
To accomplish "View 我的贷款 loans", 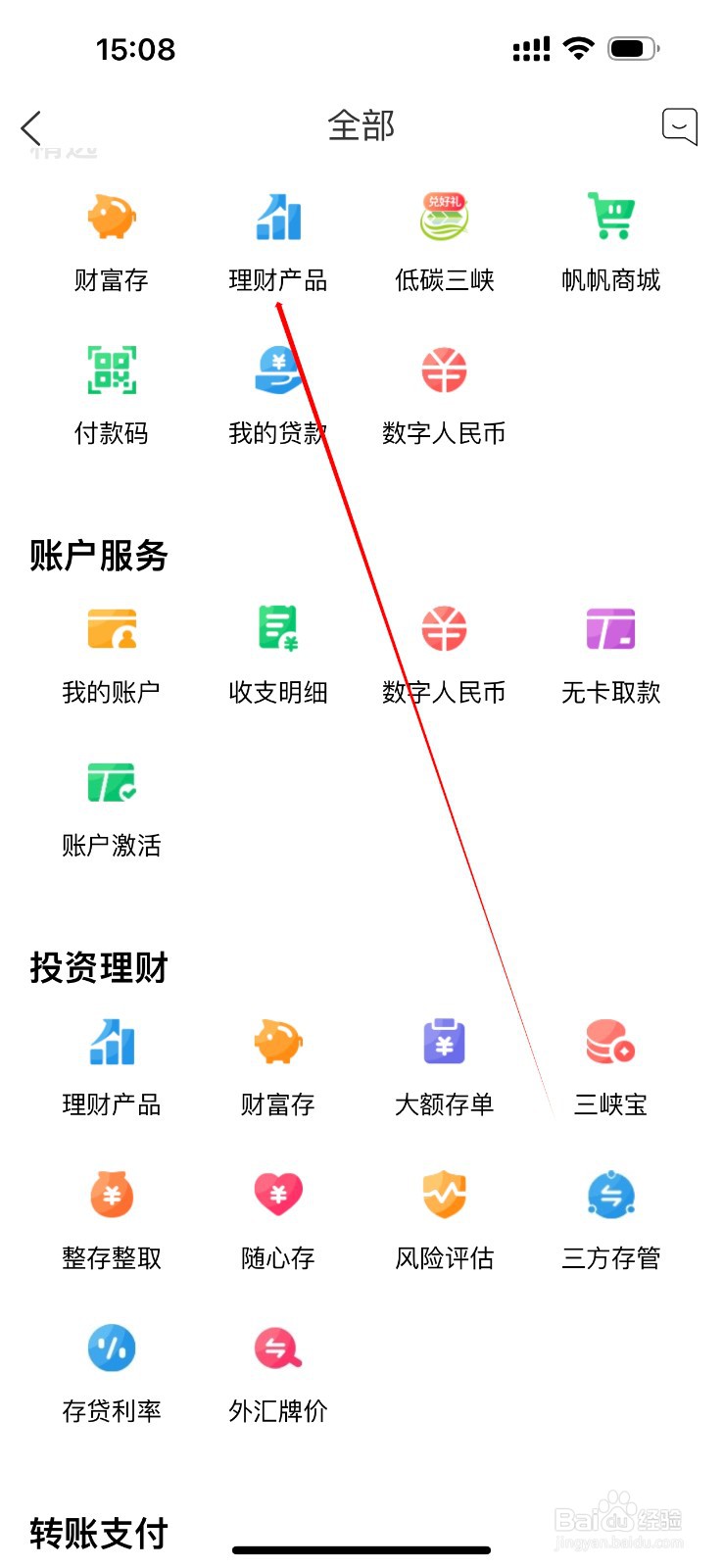I will coord(277,392).
